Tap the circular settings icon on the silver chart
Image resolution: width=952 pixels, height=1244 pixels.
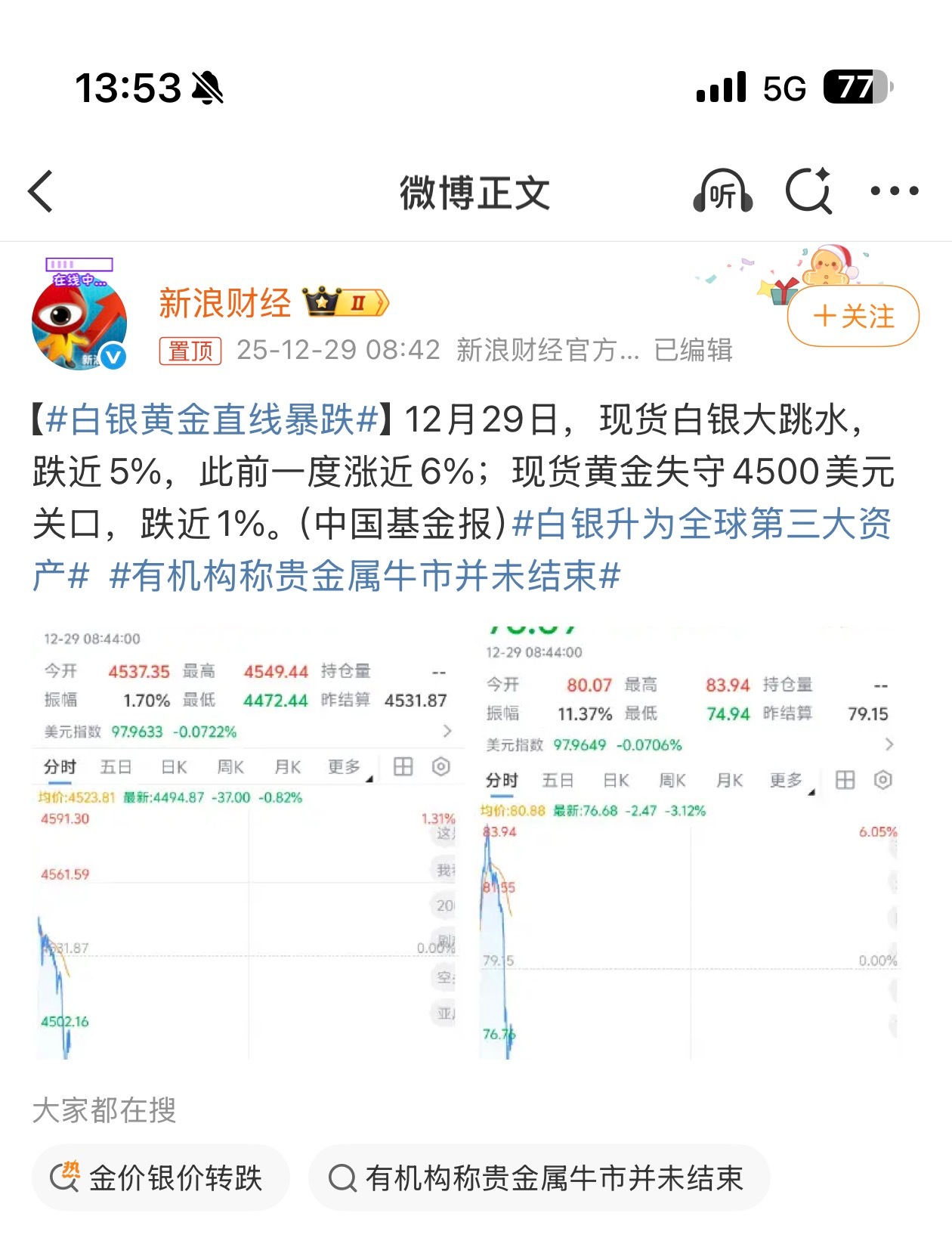[882, 780]
